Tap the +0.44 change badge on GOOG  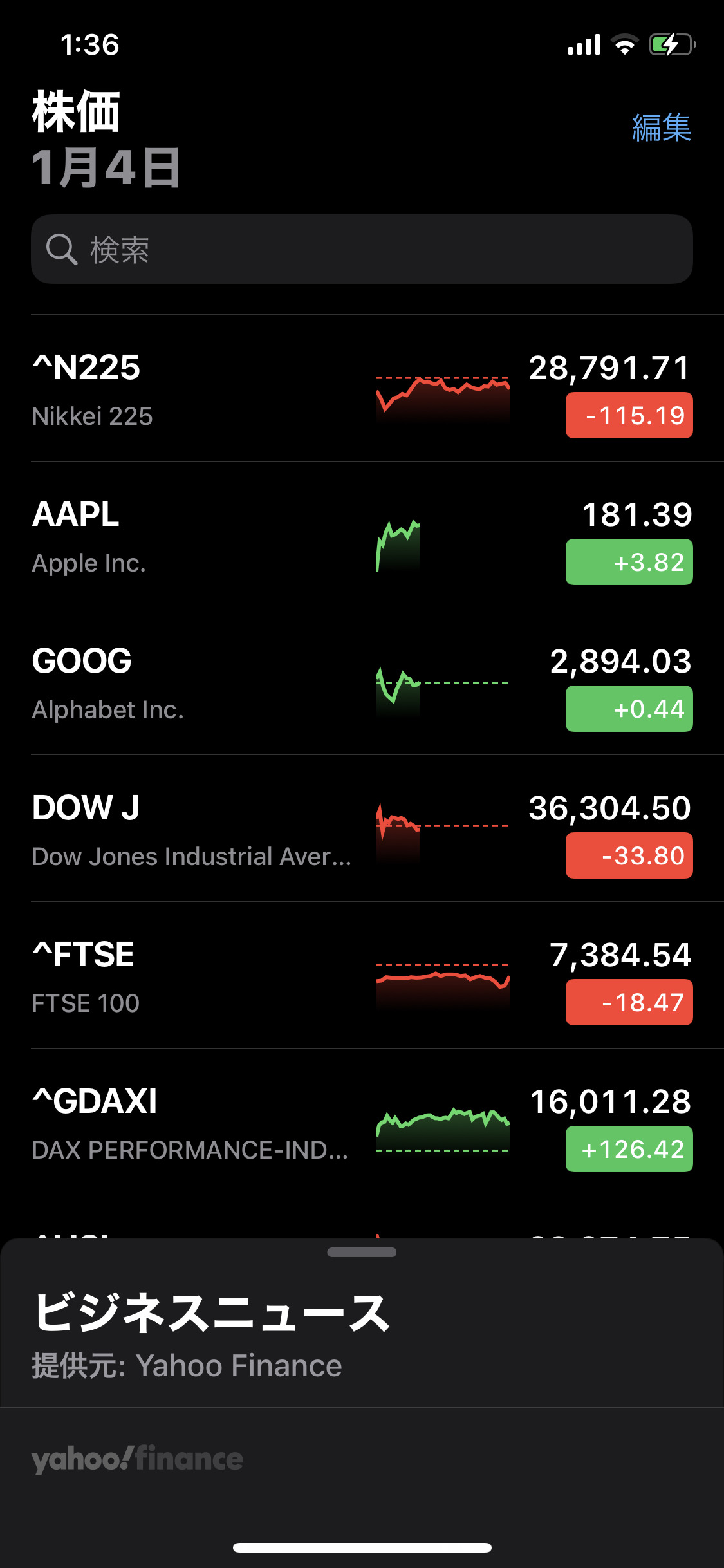tap(629, 709)
